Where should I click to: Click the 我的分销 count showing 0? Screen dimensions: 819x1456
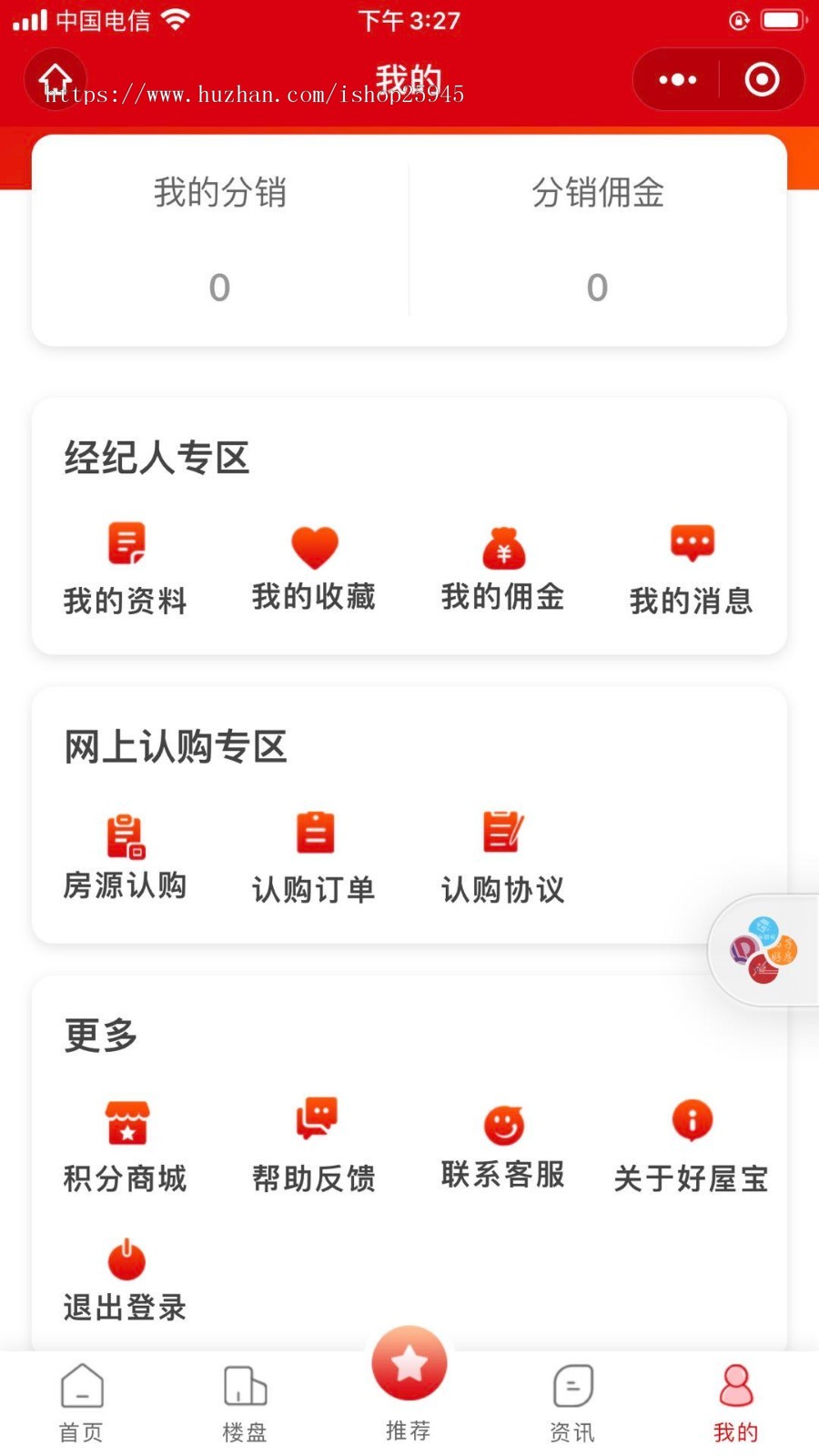point(218,287)
